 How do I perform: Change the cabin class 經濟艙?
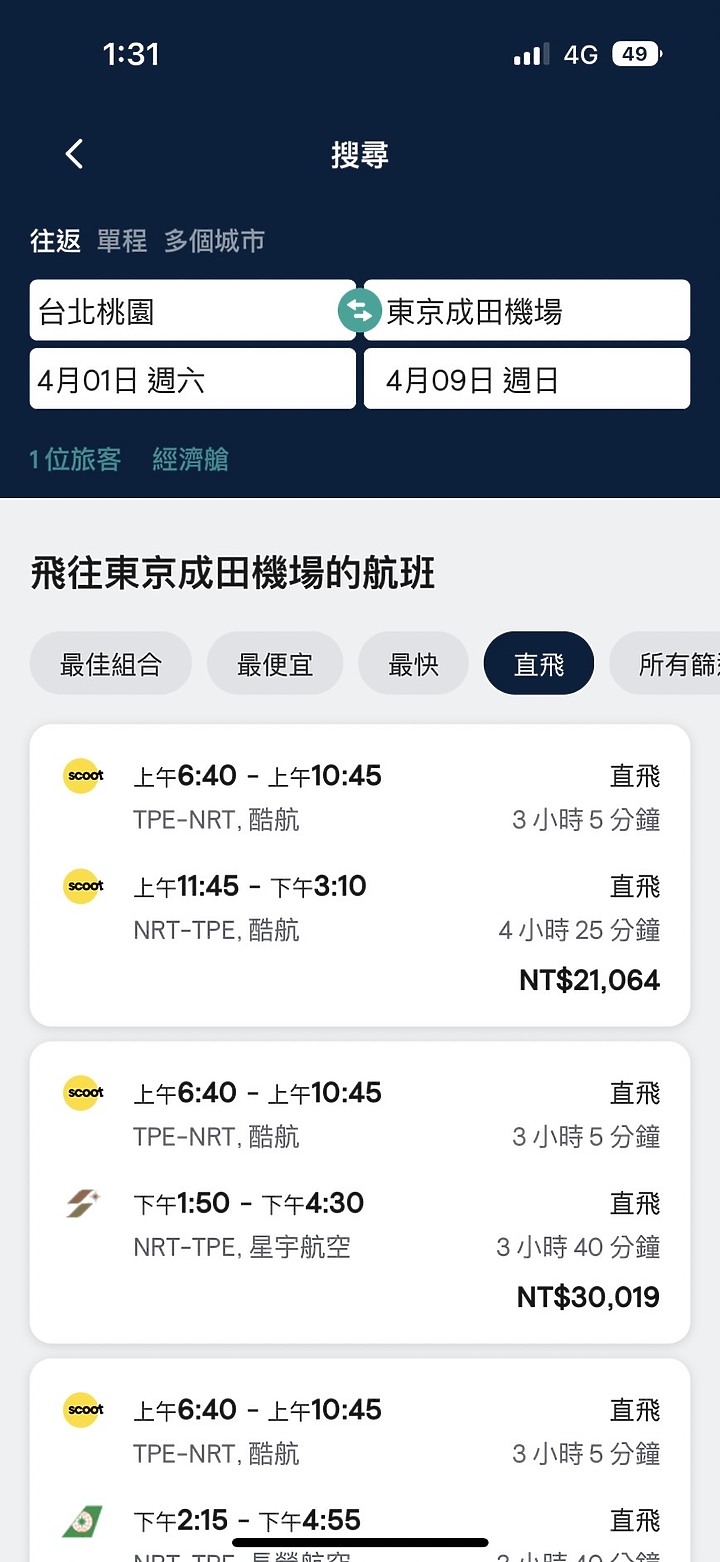(x=190, y=459)
